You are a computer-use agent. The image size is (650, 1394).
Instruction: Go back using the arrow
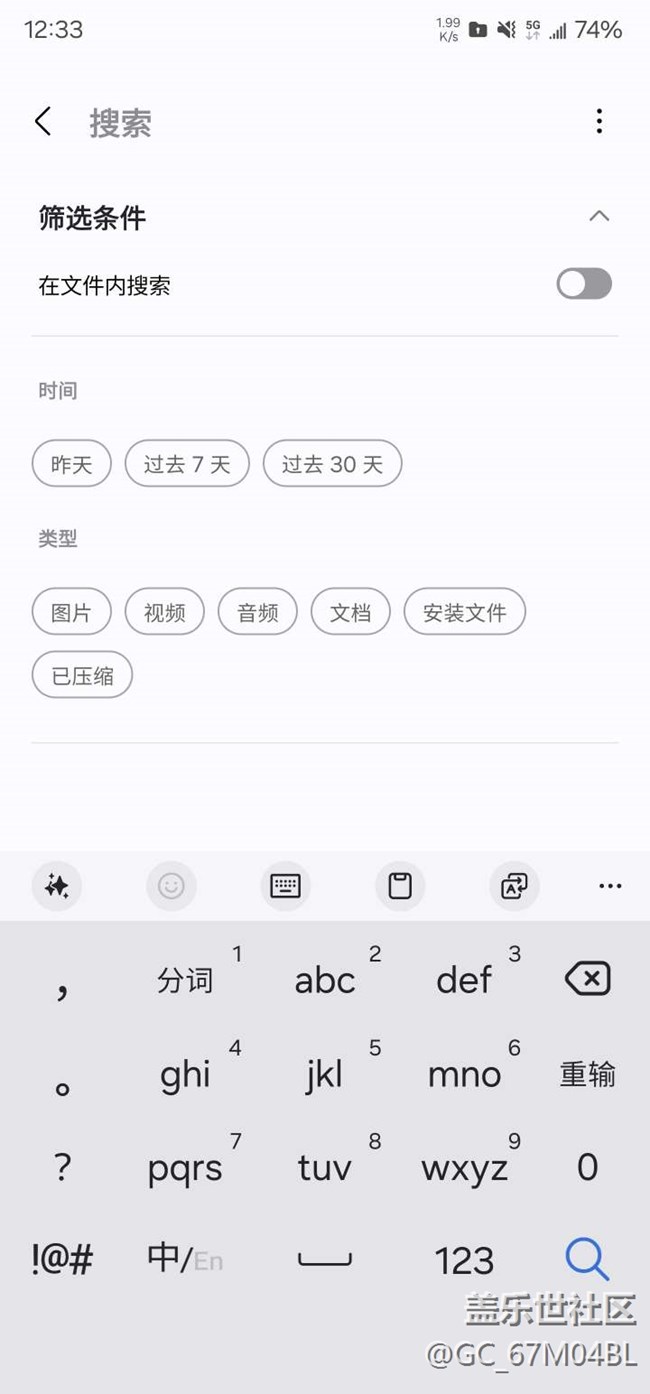pos(42,122)
